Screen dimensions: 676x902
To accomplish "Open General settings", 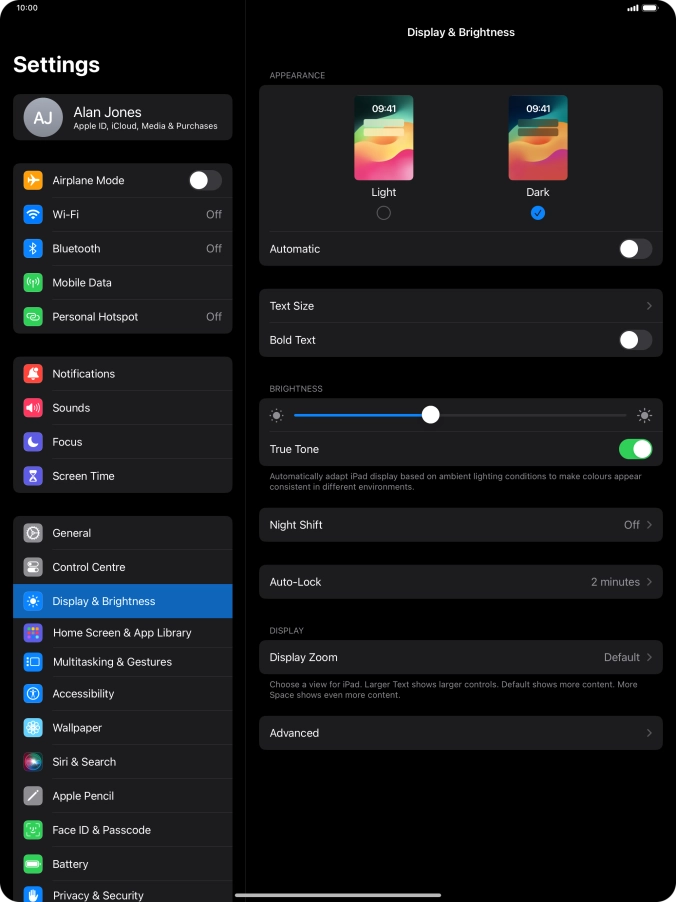I will (123, 533).
